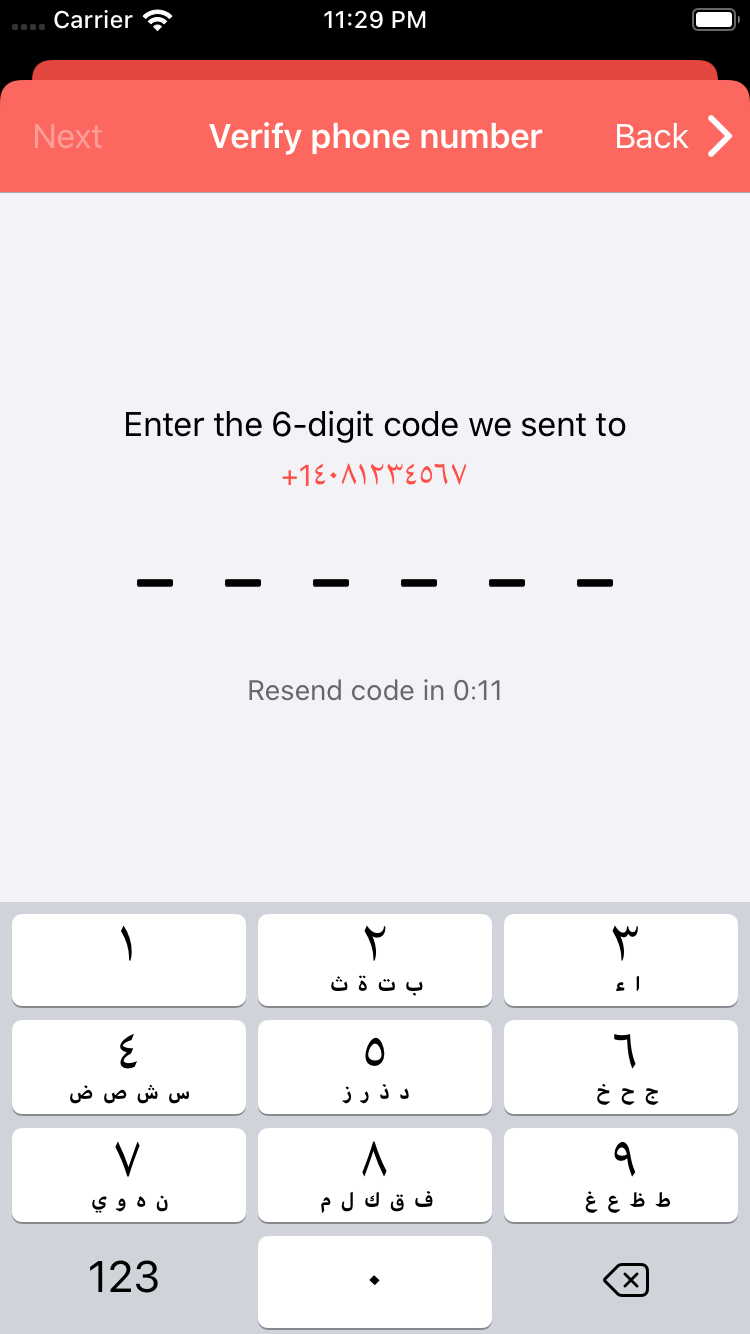Enter digit ٢ using the keypad
750x1334 pixels.
[x=375, y=959]
